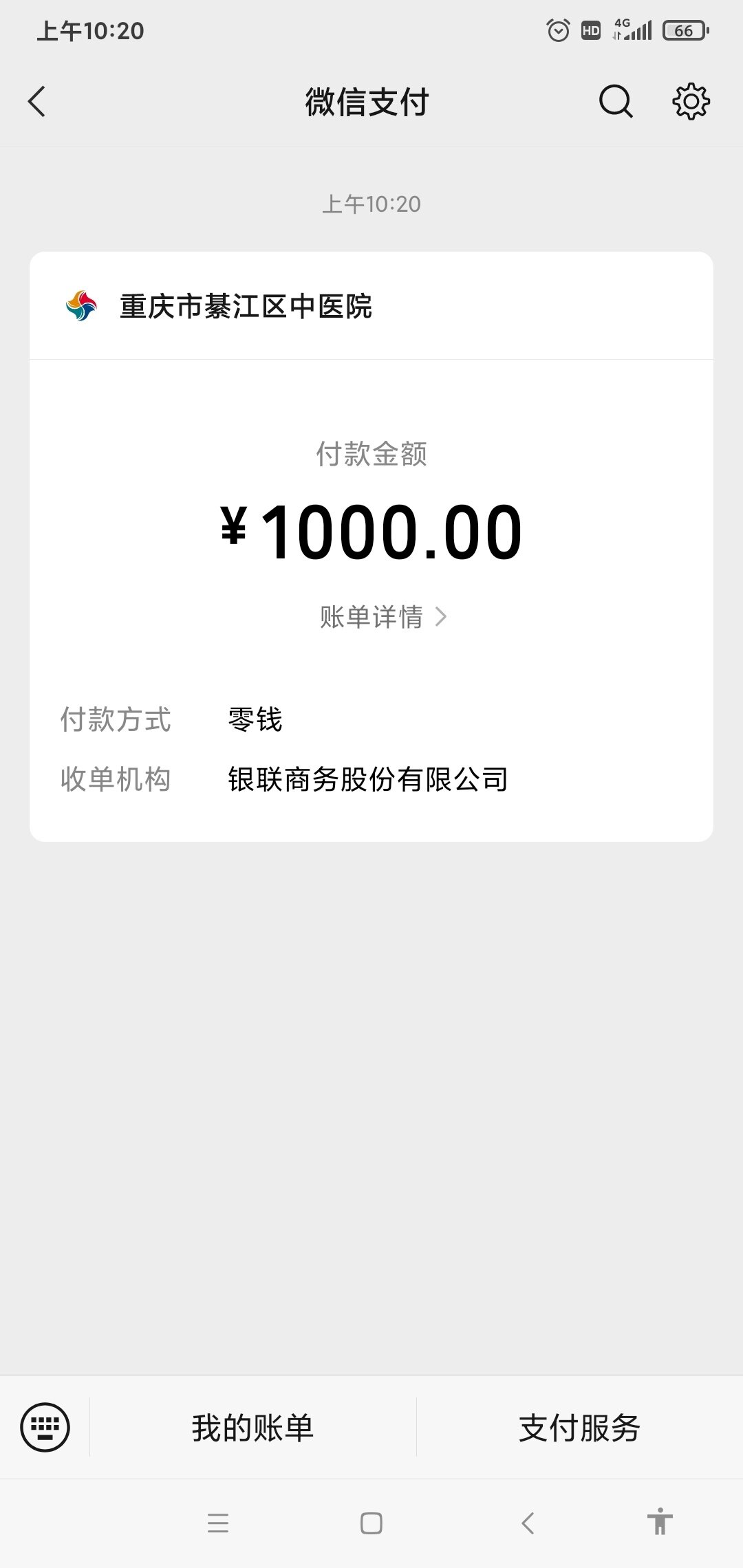Go back from WeChat Pay
The image size is (743, 1568).
point(37,102)
